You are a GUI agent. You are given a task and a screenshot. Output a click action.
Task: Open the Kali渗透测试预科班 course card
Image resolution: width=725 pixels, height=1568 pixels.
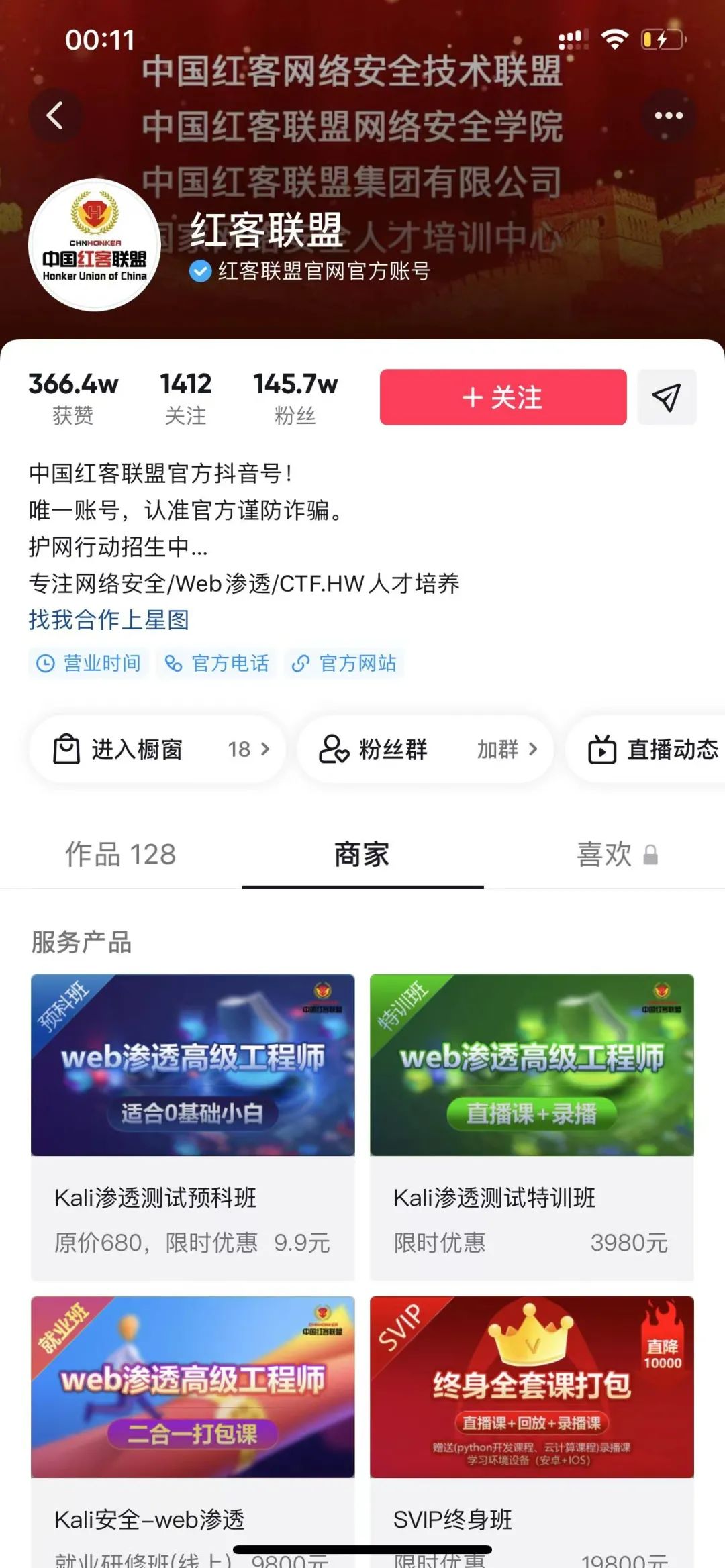click(193, 1127)
